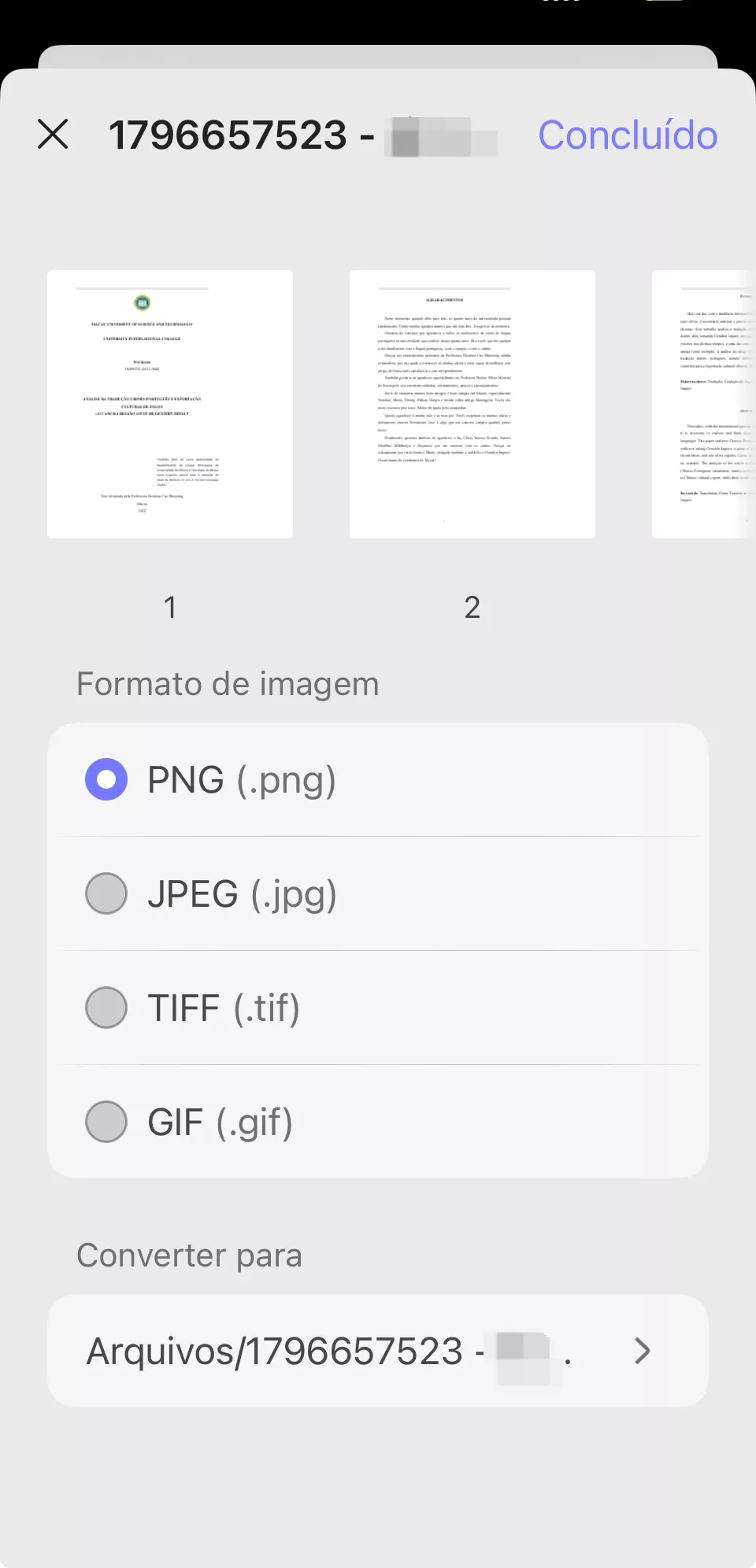Choose JPEG (.jpg) as image format
The width and height of the screenshot is (756, 1568).
(x=106, y=893)
